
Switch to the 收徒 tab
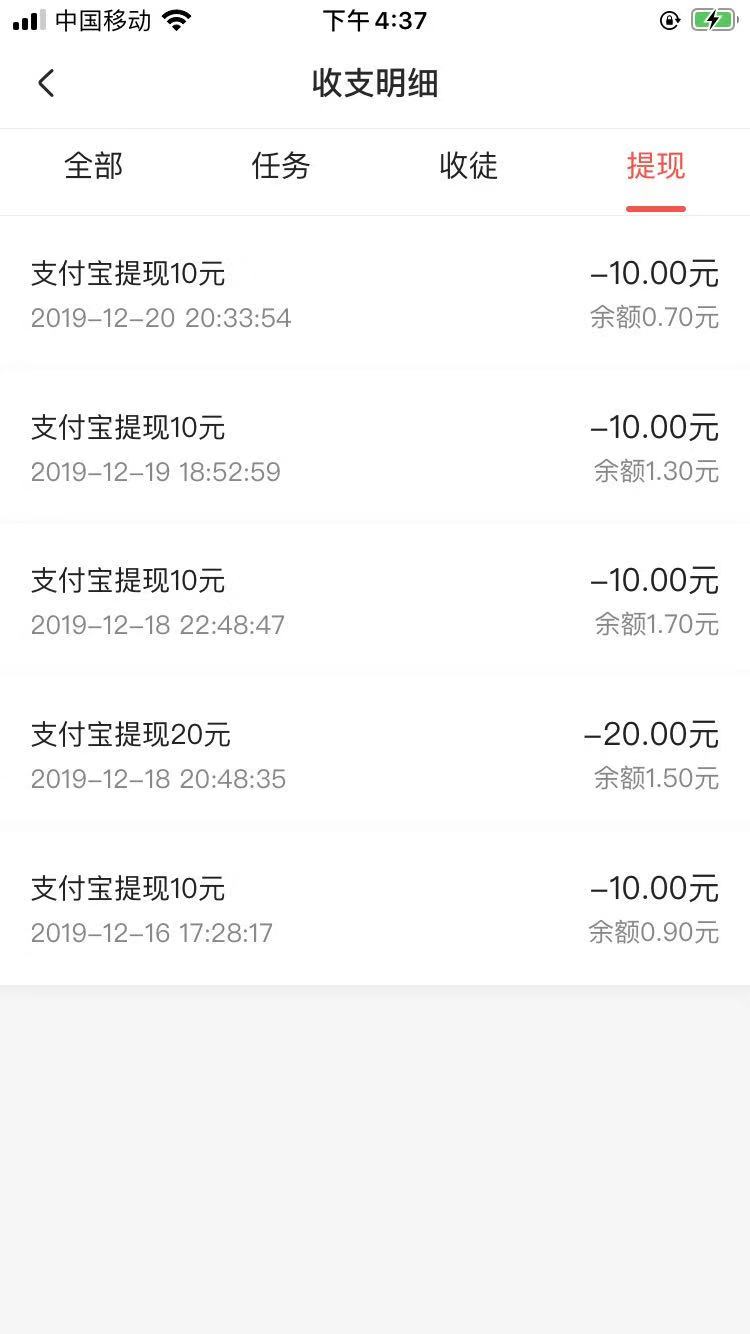[468, 167]
